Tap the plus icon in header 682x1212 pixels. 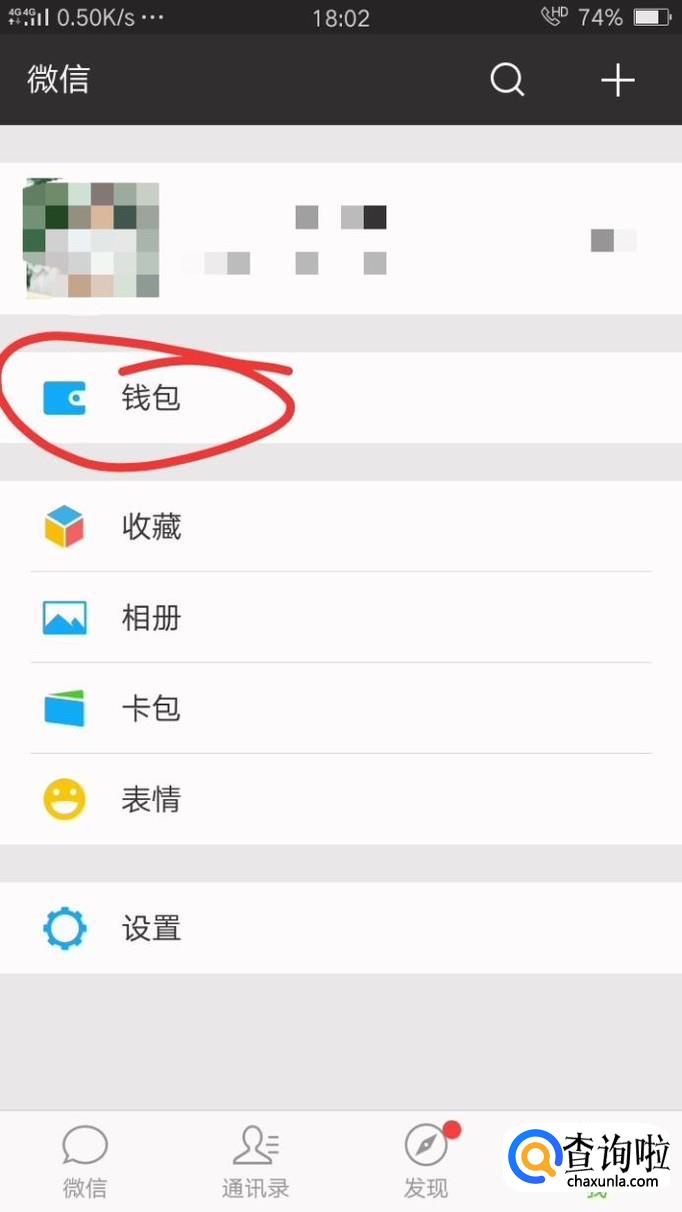coord(617,80)
